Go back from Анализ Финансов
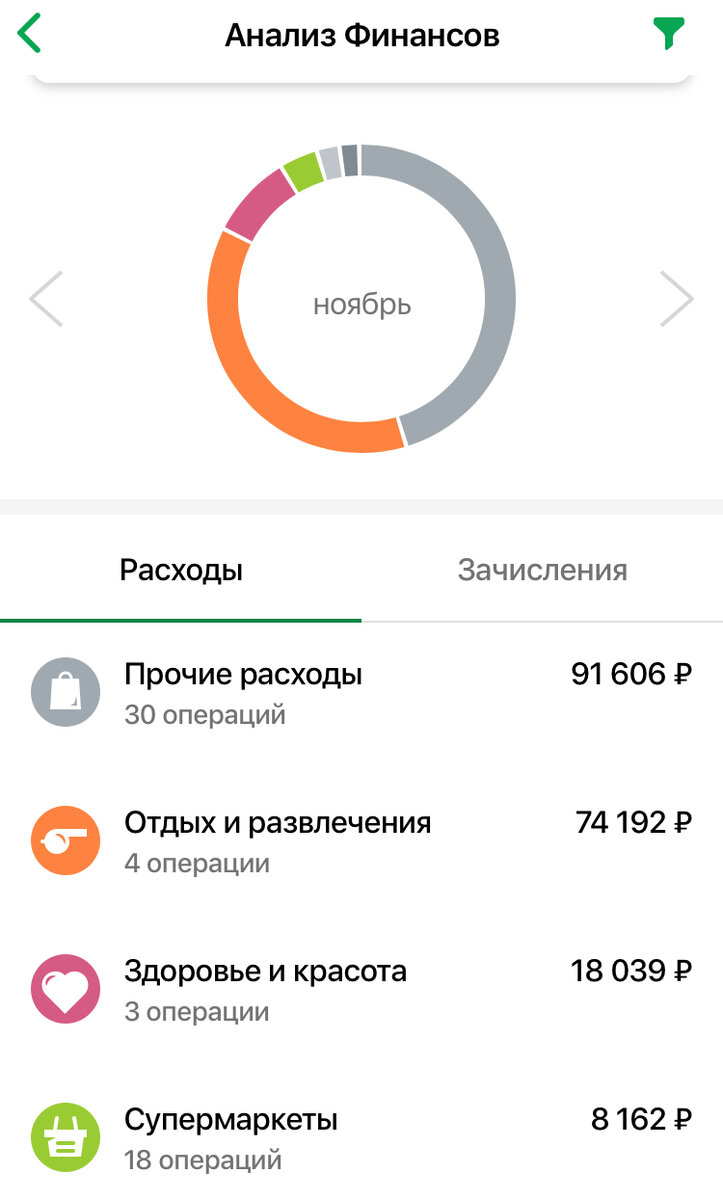This screenshot has height=1200, width=723. [30, 34]
